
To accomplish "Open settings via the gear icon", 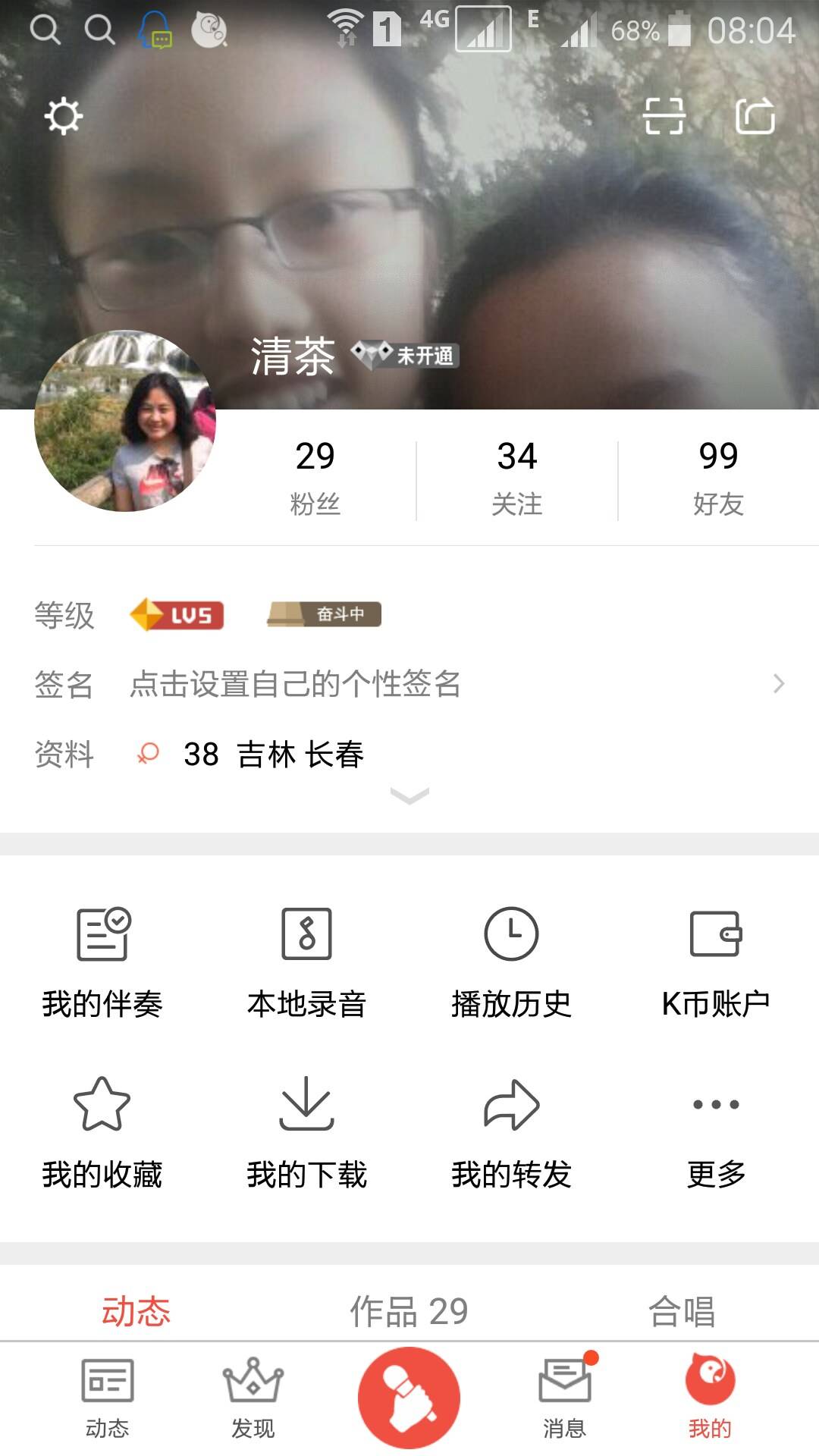I will tap(63, 116).
